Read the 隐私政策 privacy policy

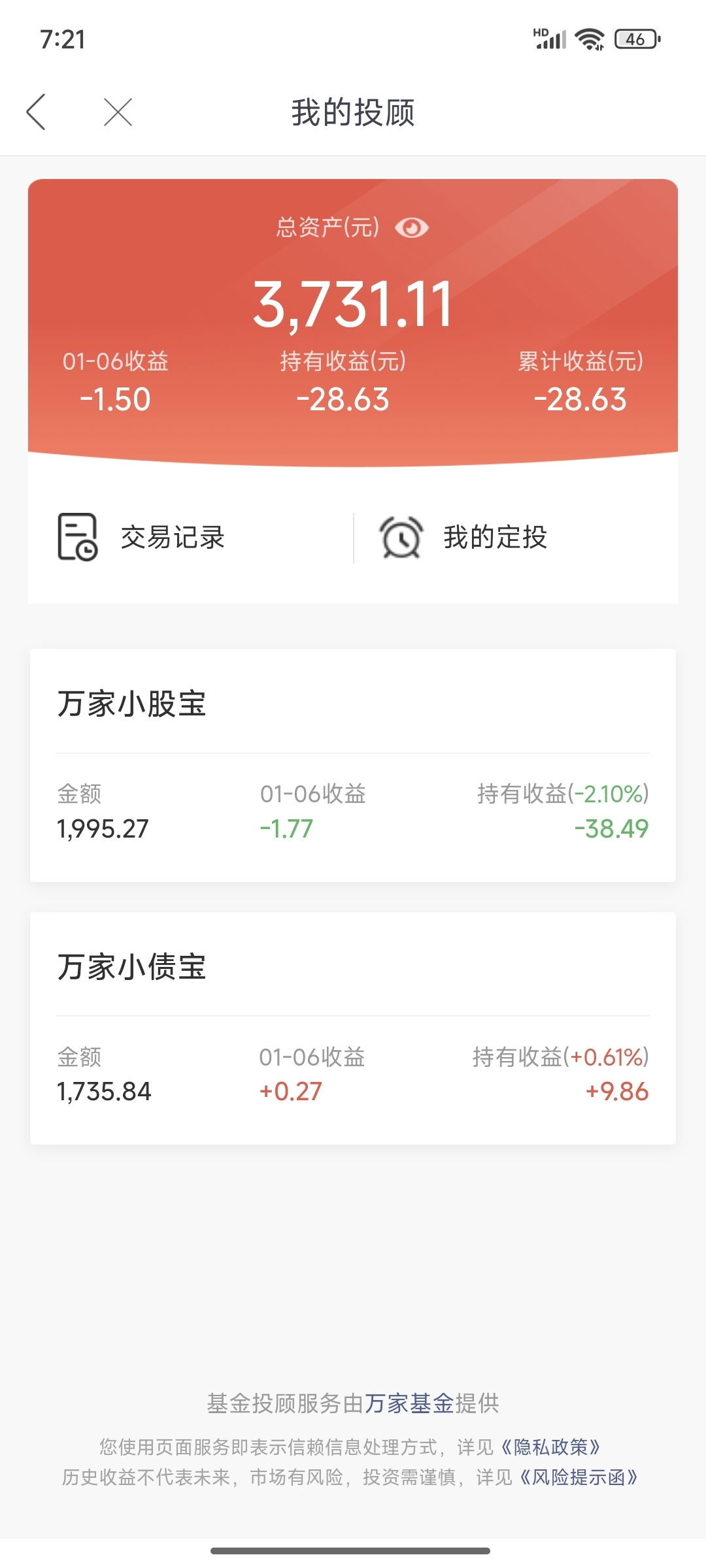point(550,1446)
